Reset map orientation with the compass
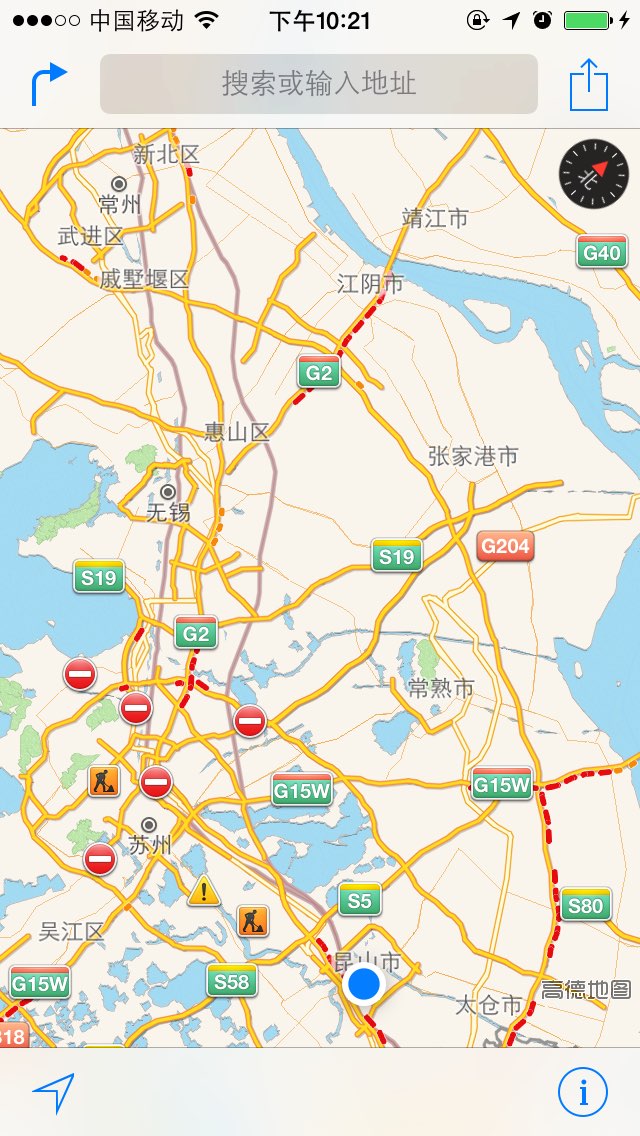Screen dimensions: 640x1136 594,174
